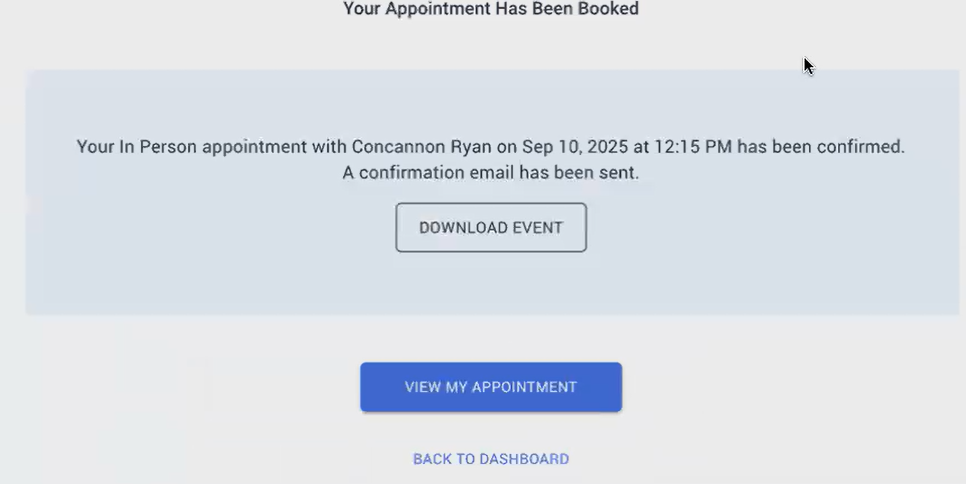Screen dimensions: 966x484
Task: Open View My Appointment
Action: [x=490, y=387]
